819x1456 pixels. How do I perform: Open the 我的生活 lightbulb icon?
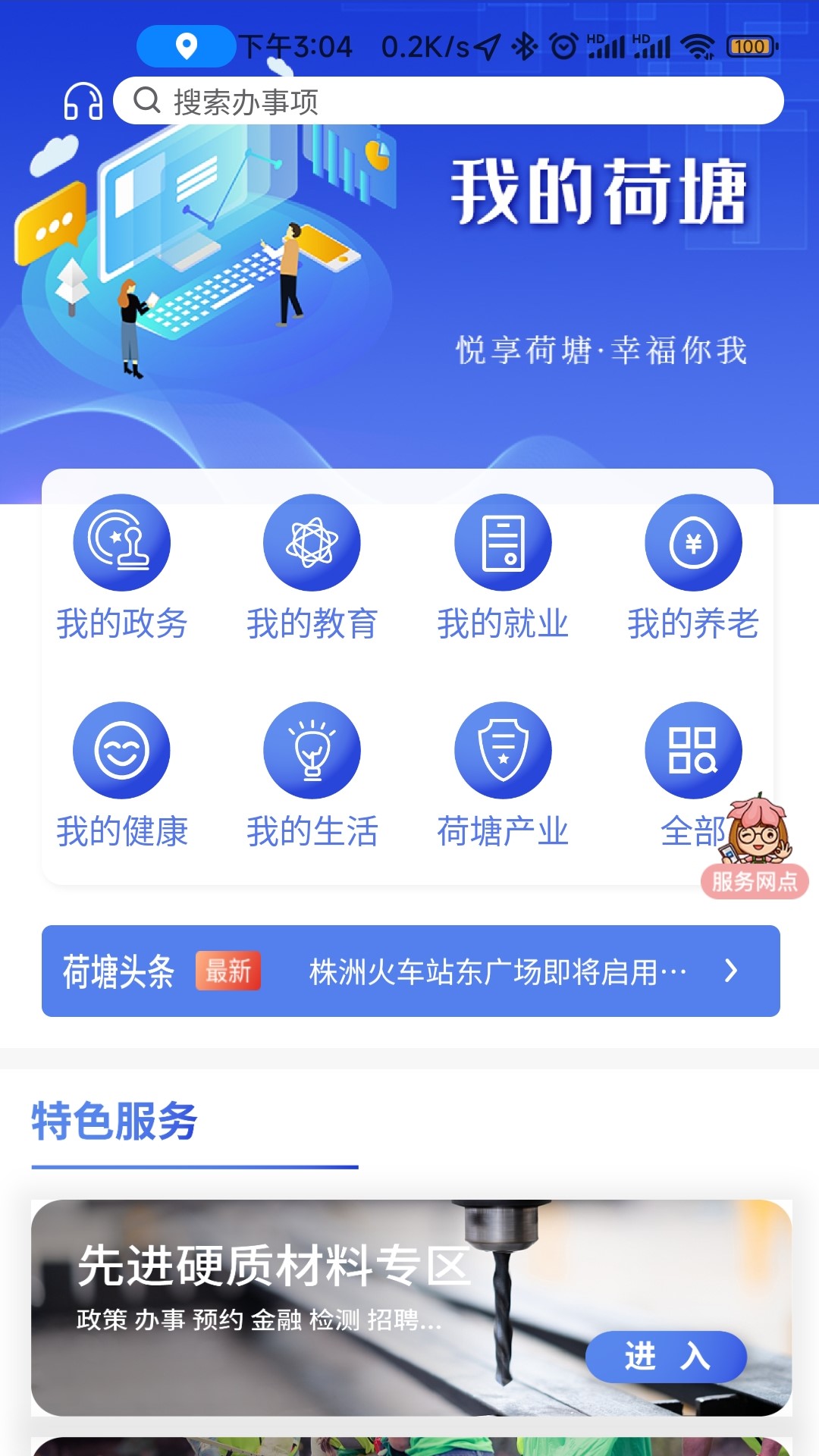coord(312,749)
